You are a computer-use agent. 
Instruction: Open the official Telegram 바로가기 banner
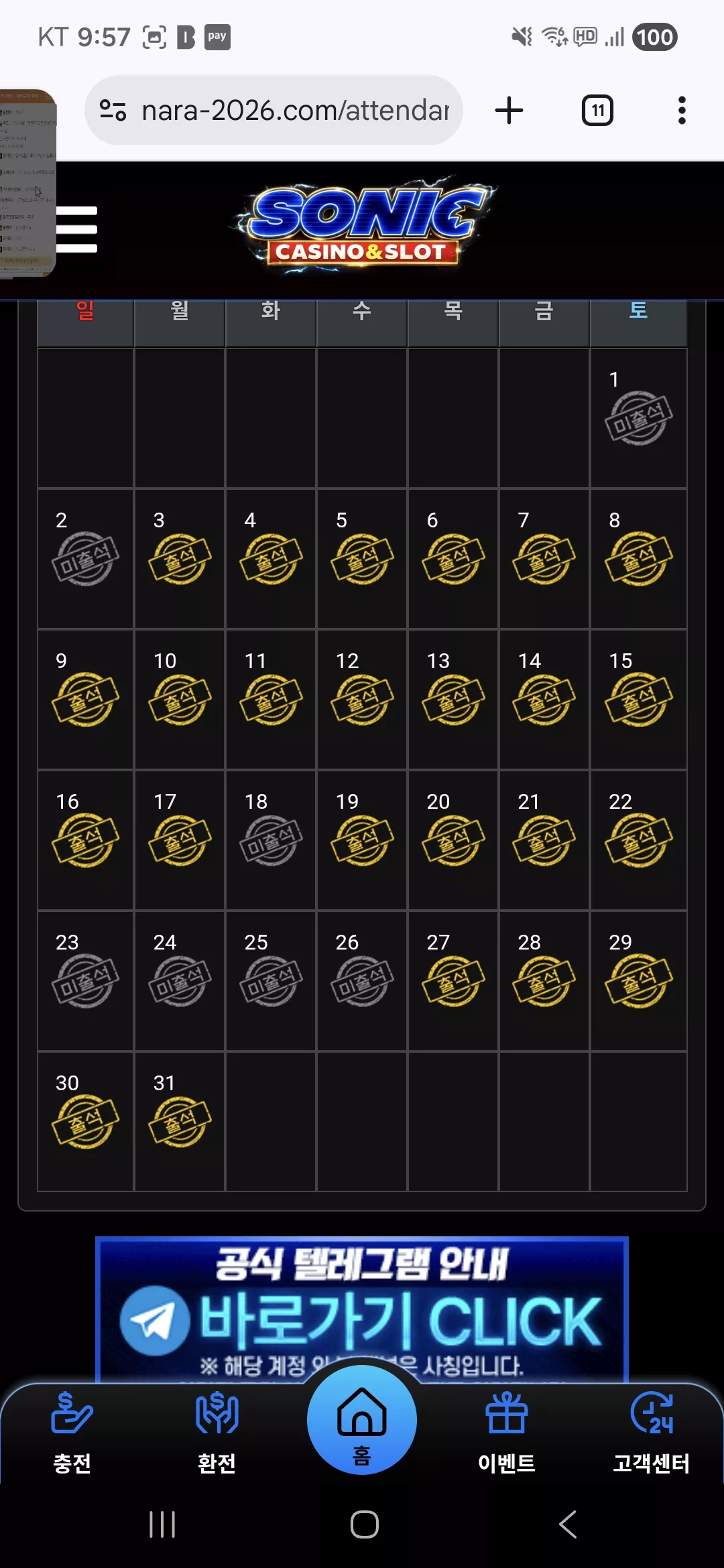tap(362, 1309)
